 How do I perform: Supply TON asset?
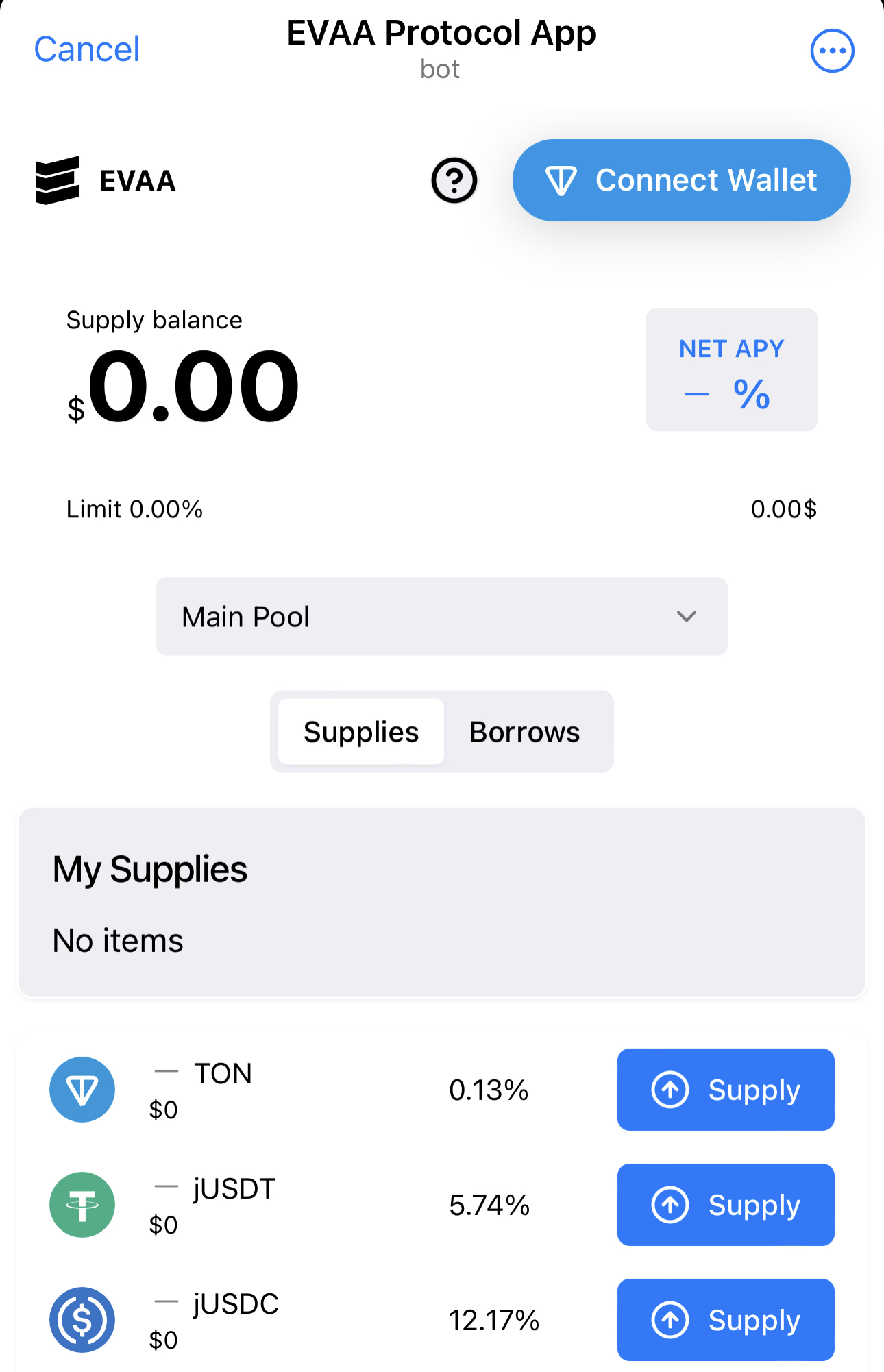tap(725, 1090)
